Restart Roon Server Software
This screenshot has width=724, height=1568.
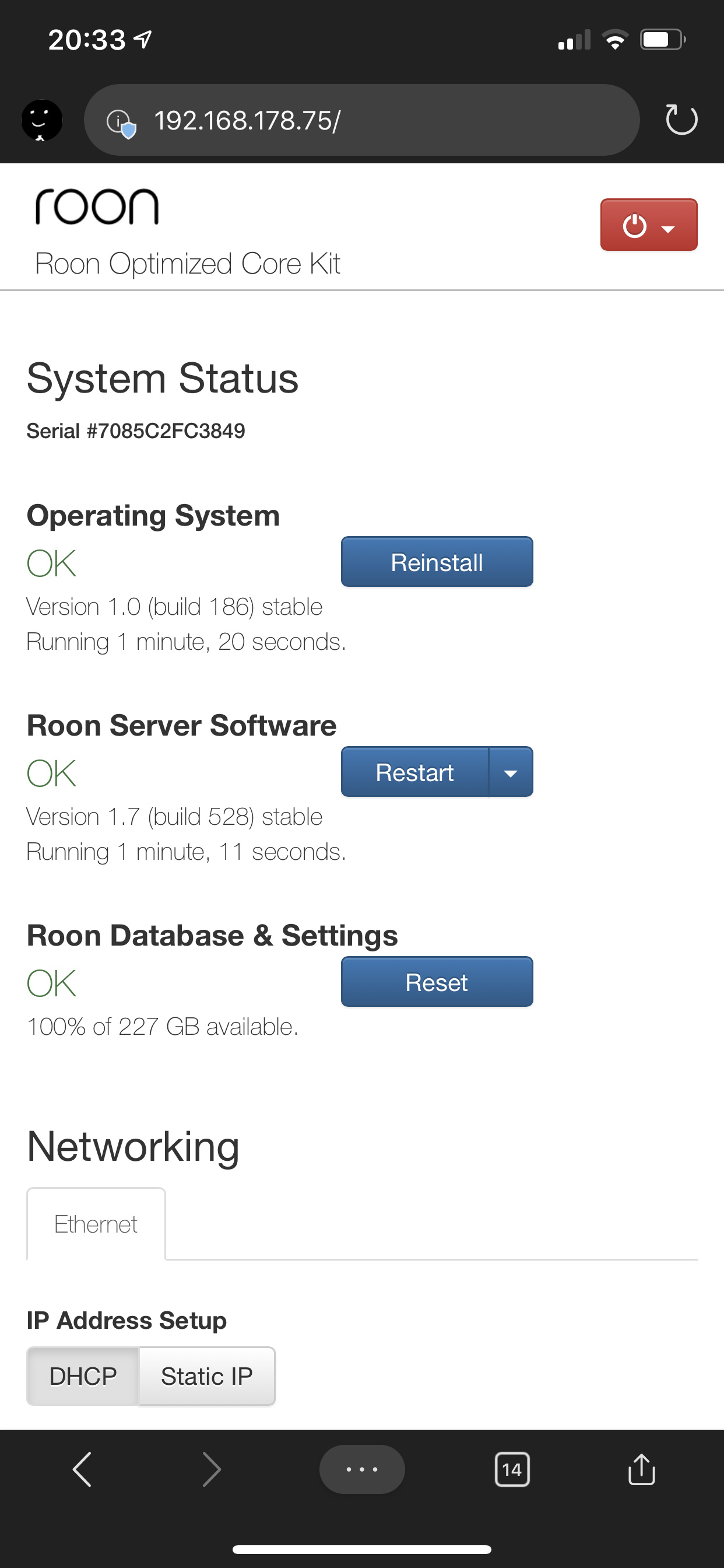click(415, 772)
